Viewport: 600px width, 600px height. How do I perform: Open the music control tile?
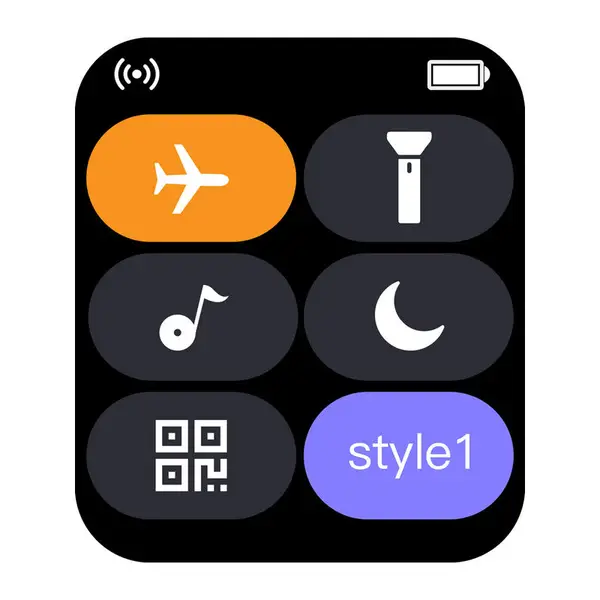(x=192, y=316)
